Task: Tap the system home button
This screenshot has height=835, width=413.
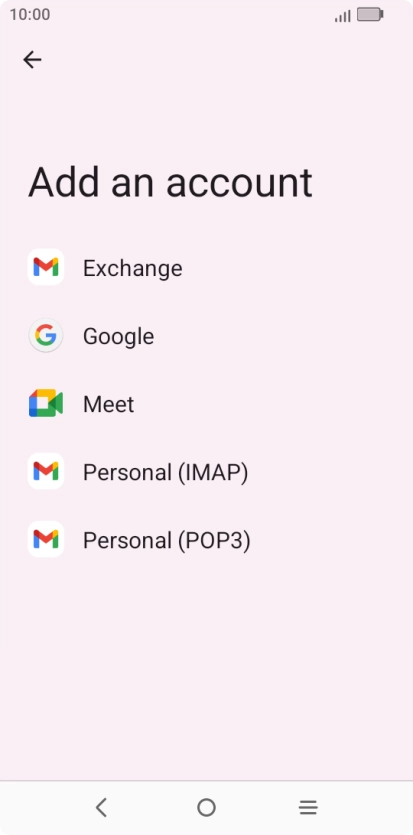Action: pos(206,808)
